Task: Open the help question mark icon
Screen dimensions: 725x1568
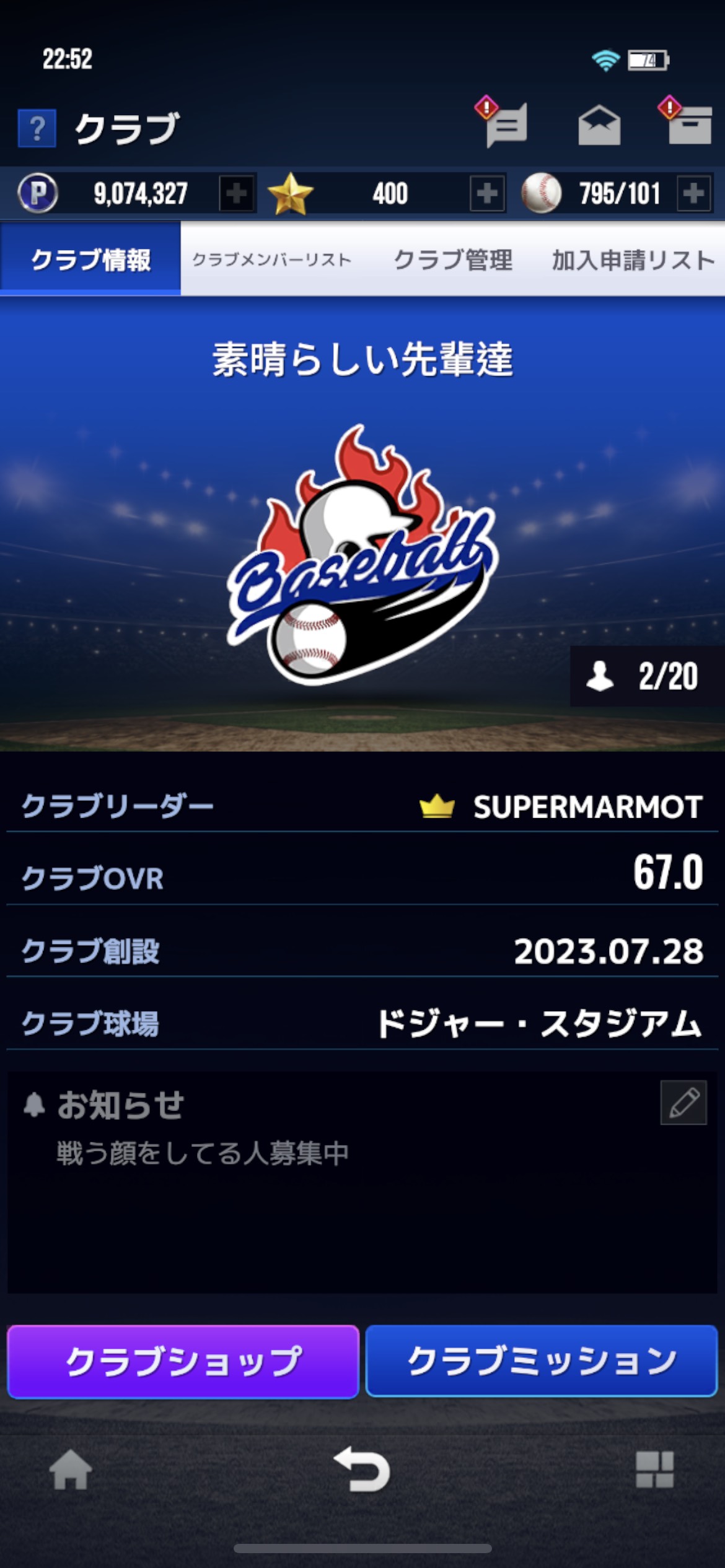Action: tap(37, 128)
